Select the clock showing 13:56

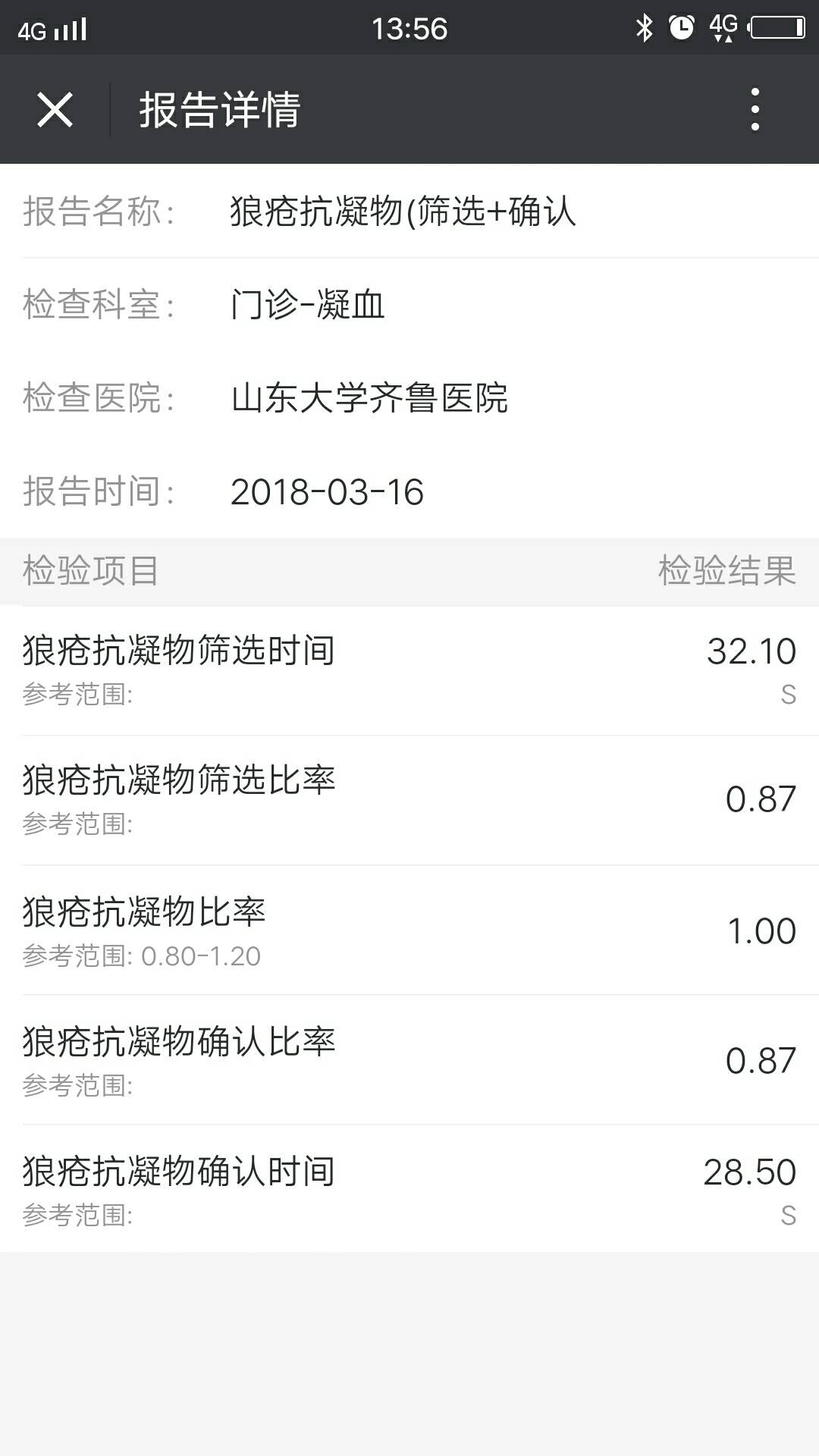(x=409, y=28)
